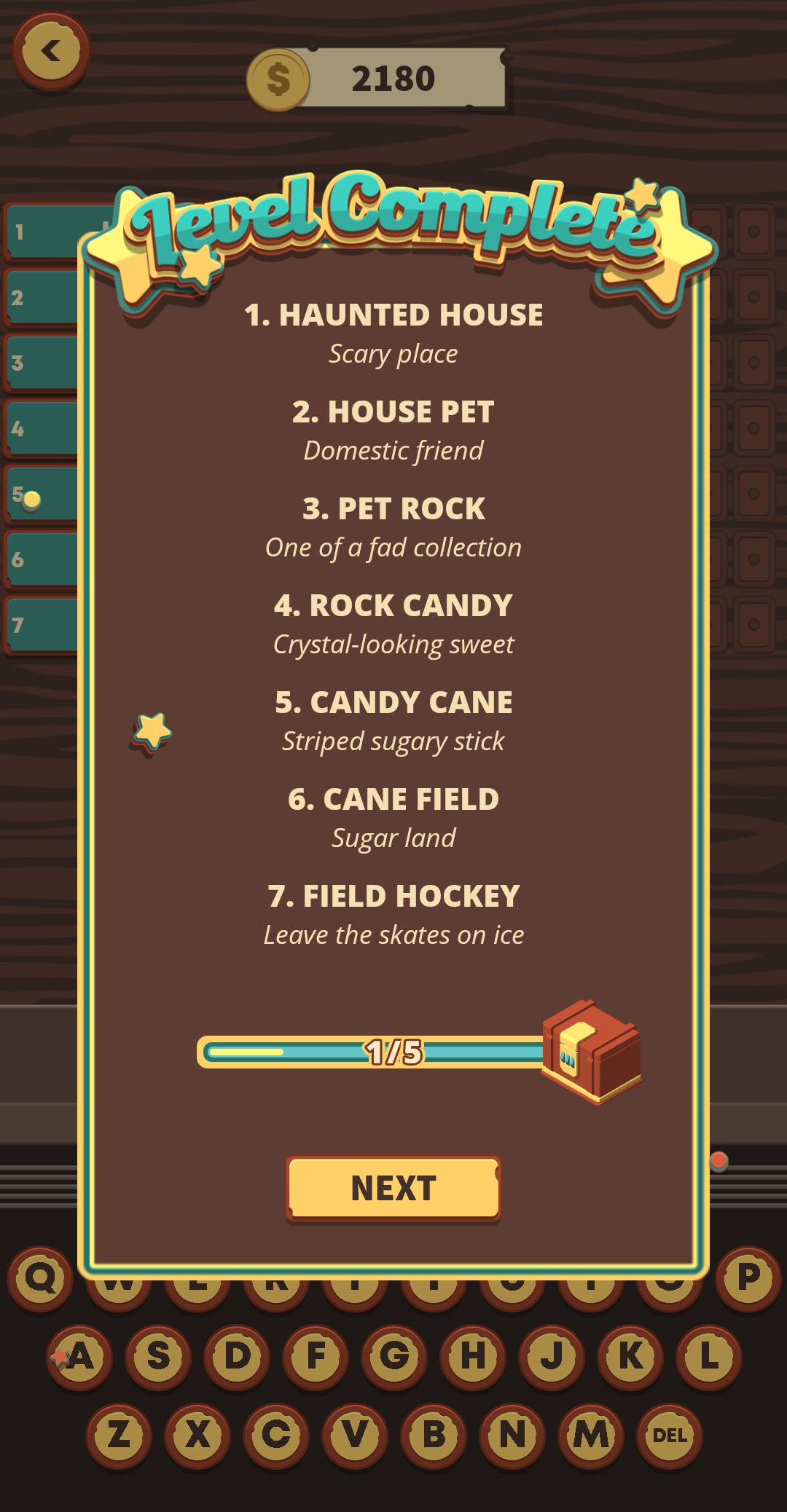This screenshot has height=1512, width=787.
Task: Go back with the arrow button
Action: coord(51,52)
